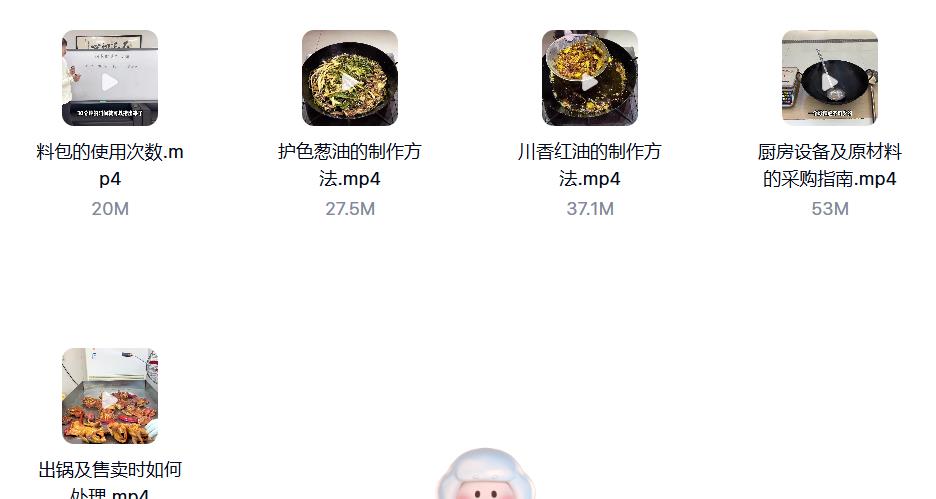Open the video 料包的使用次数.mp4

110,78
